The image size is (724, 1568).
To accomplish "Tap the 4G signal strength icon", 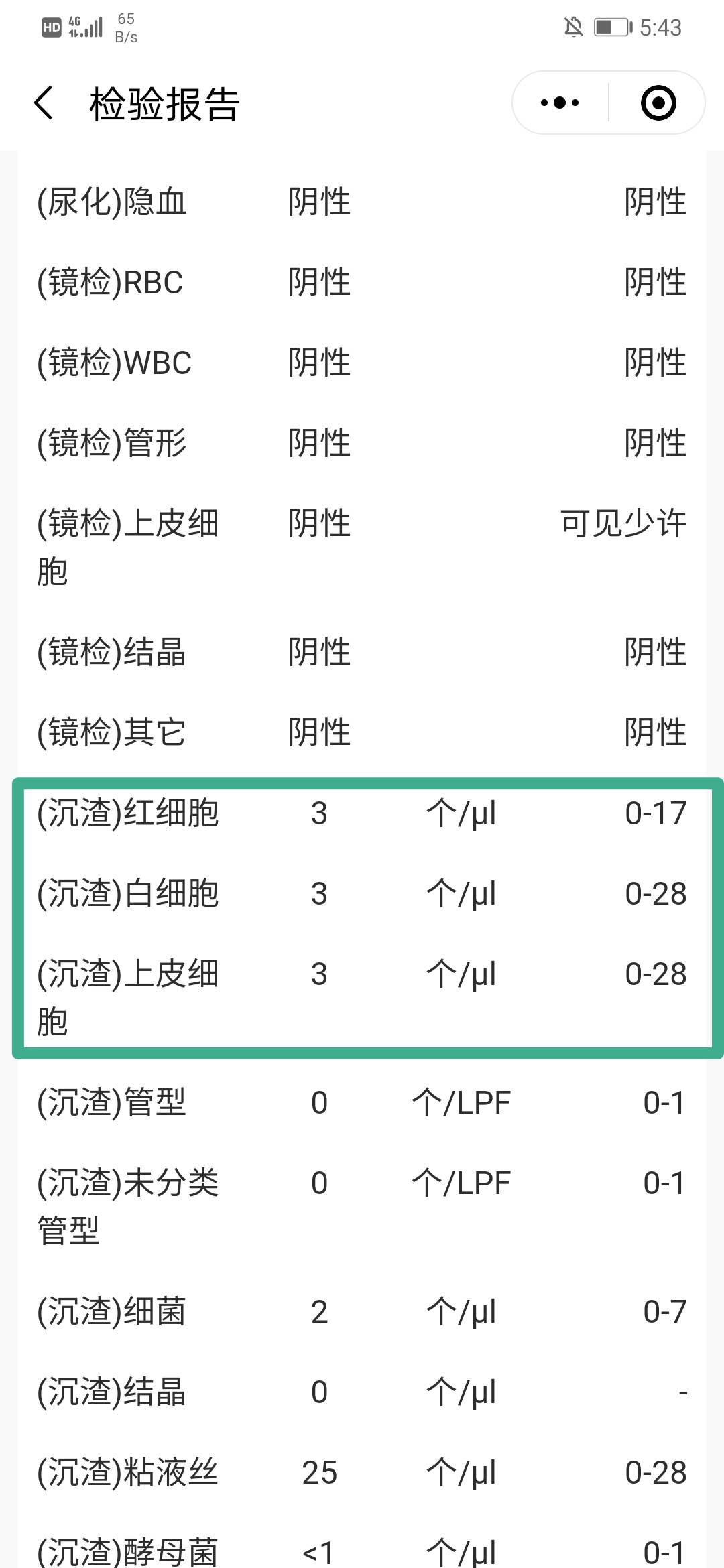I will point(84,25).
